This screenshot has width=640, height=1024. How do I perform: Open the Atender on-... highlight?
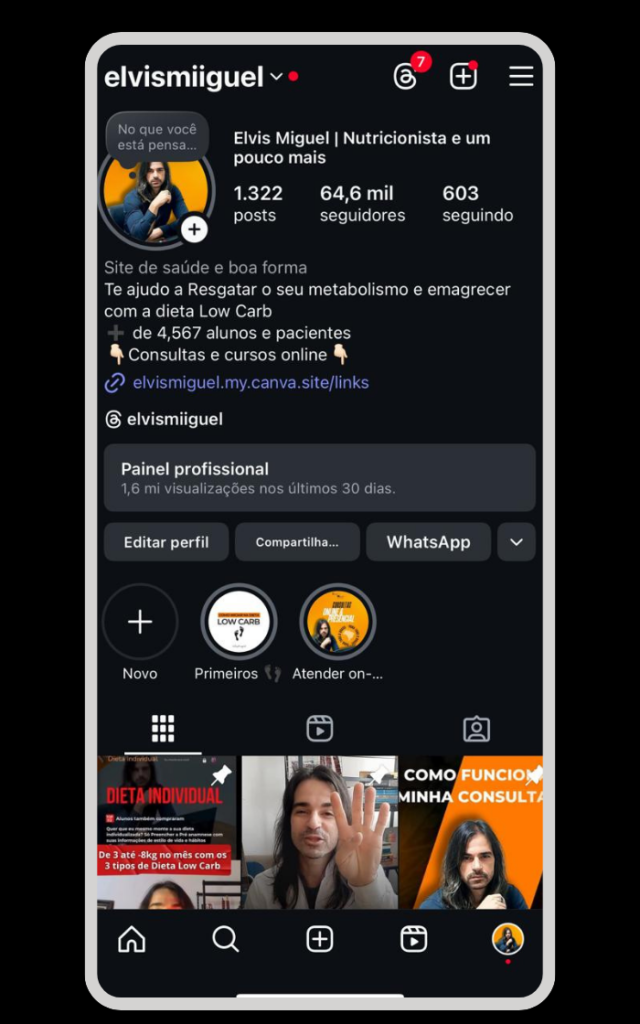[x=338, y=622]
